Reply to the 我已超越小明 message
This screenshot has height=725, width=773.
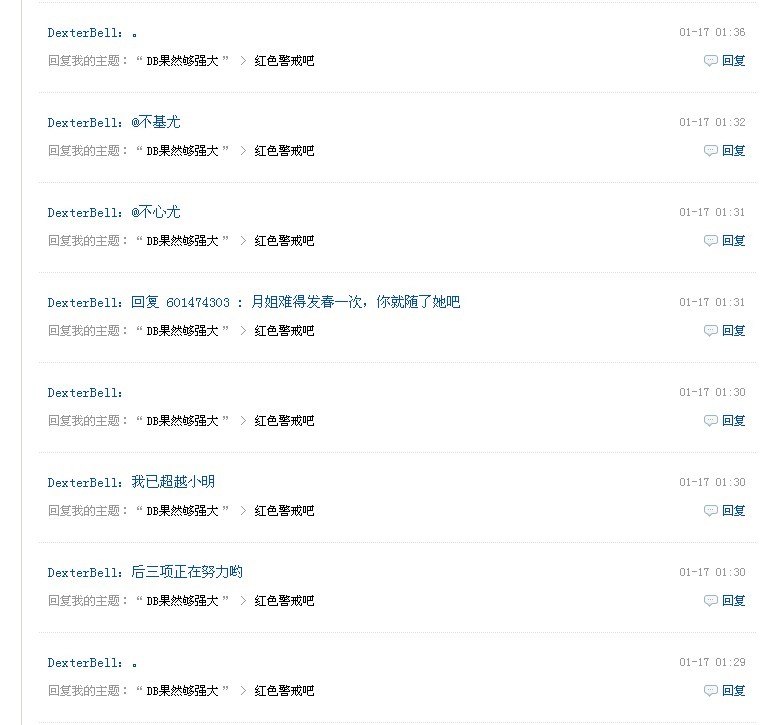[x=733, y=511]
